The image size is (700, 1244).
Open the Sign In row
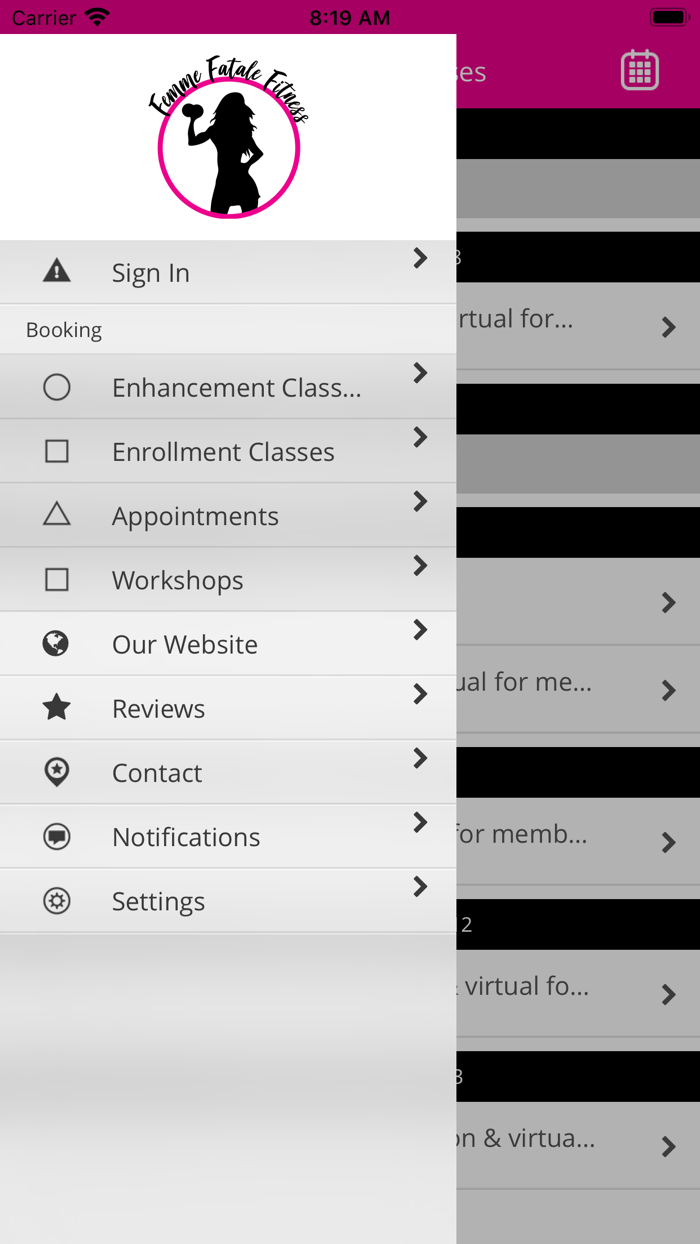point(228,272)
